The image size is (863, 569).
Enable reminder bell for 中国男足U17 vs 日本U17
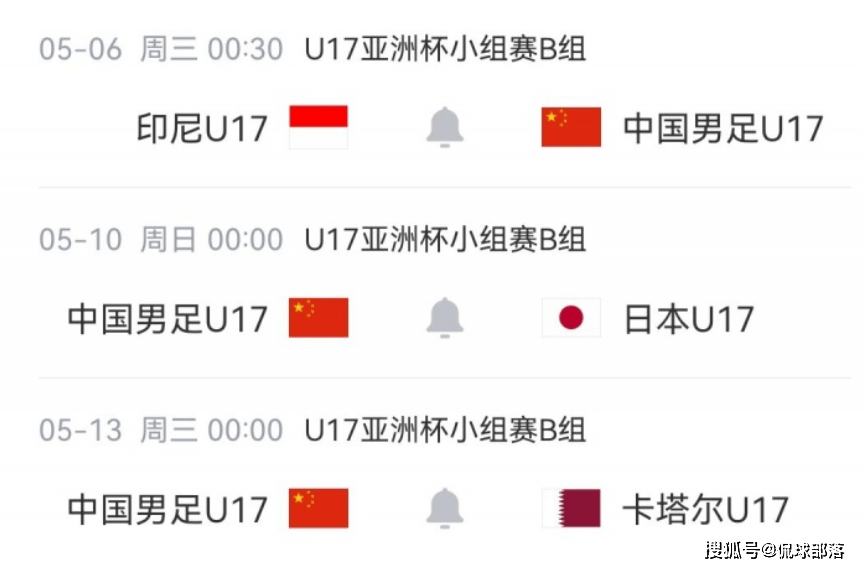(x=445, y=318)
